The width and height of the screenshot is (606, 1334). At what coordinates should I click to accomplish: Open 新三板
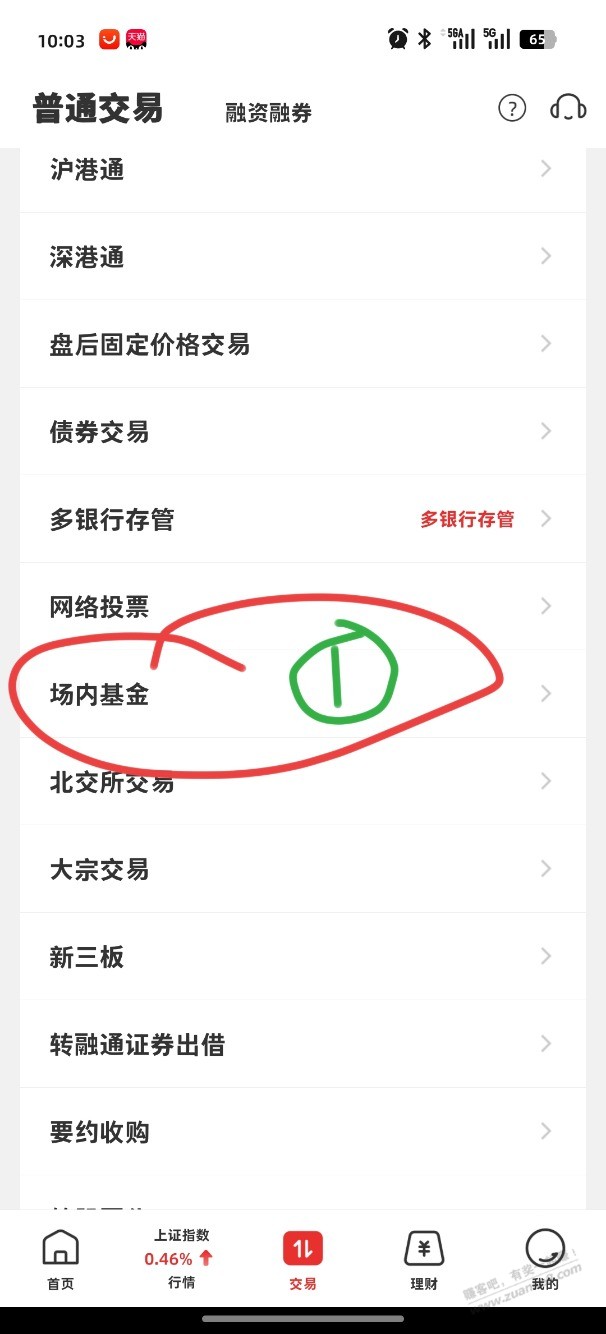300,957
